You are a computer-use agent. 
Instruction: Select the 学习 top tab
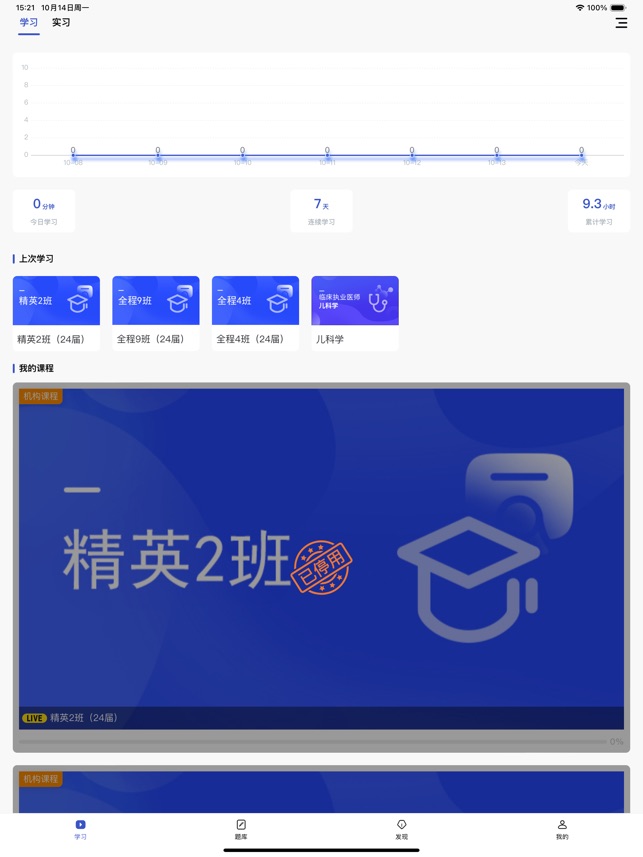point(29,22)
